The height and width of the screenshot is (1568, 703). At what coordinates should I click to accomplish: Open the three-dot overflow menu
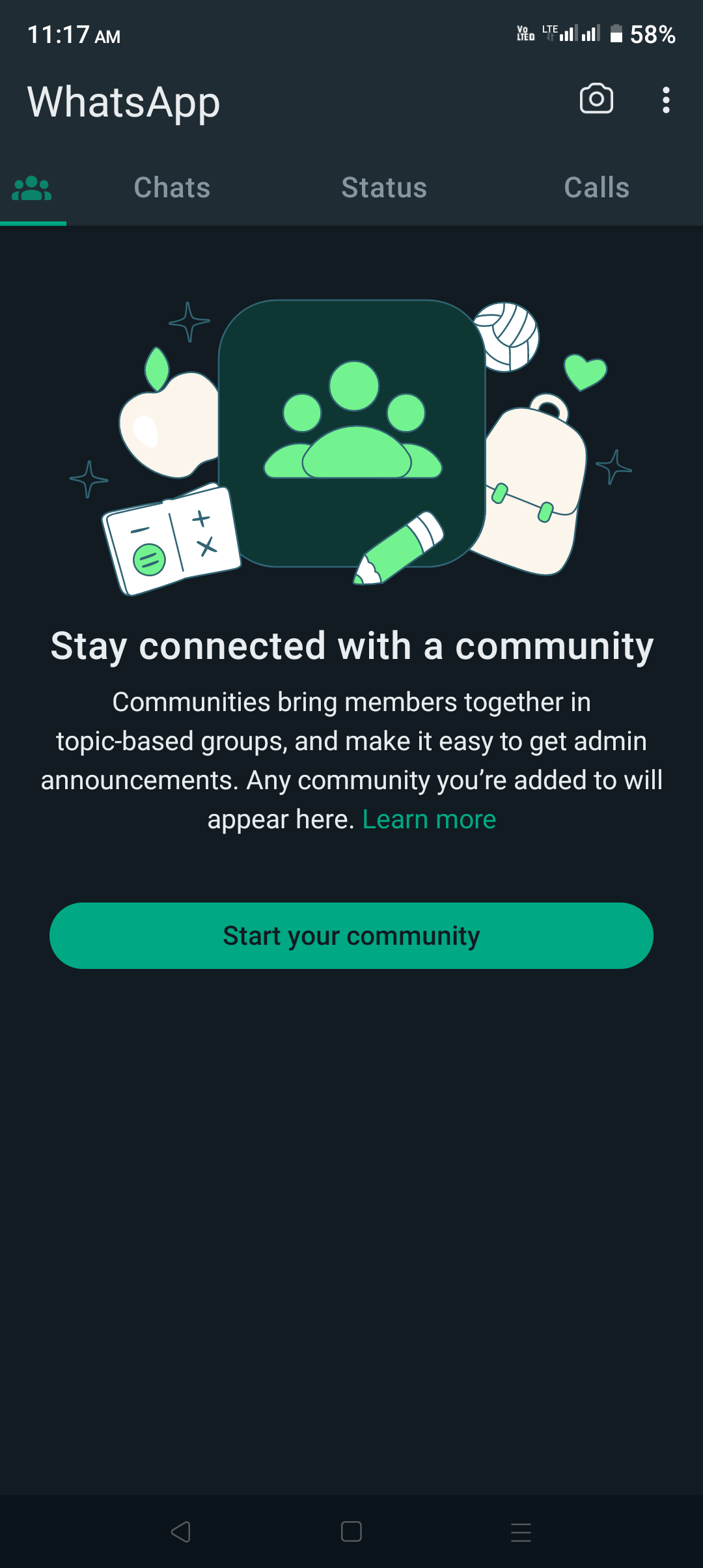[665, 100]
